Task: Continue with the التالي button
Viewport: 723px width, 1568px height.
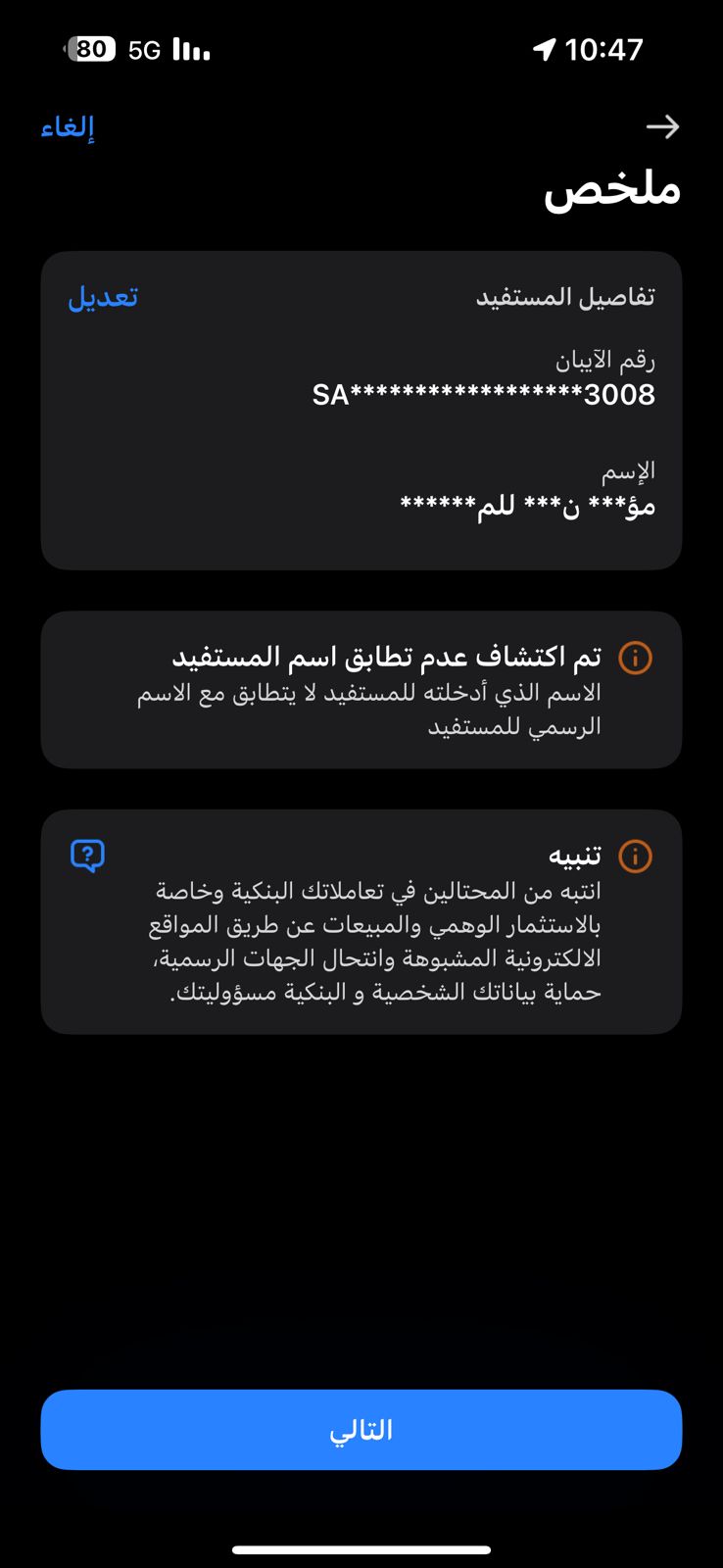Action: [361, 1430]
